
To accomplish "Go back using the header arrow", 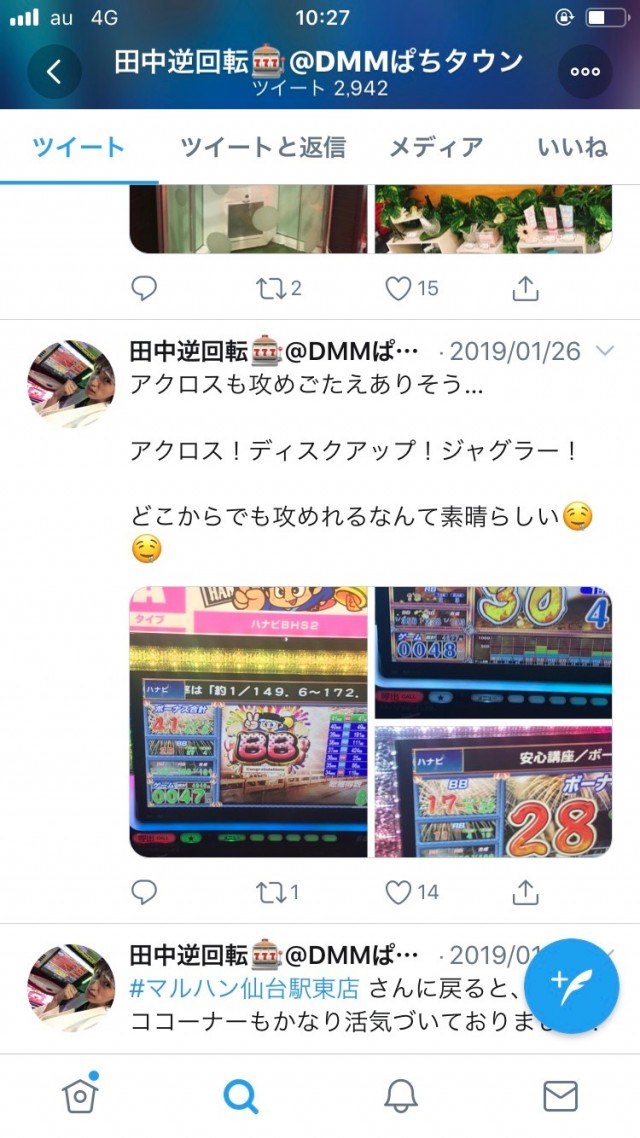I will tap(54, 71).
